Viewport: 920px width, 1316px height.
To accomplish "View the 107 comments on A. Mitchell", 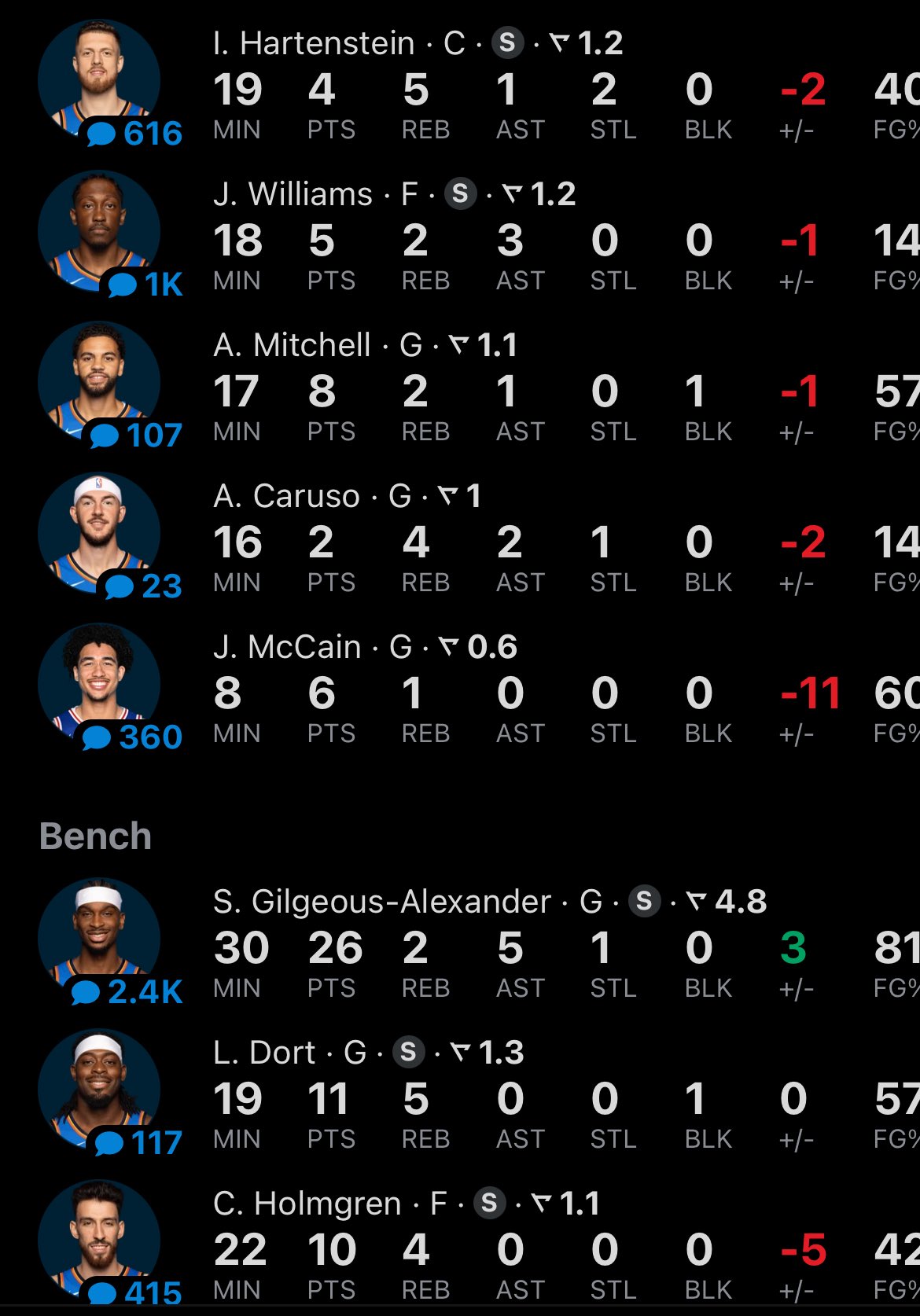I will [137, 436].
